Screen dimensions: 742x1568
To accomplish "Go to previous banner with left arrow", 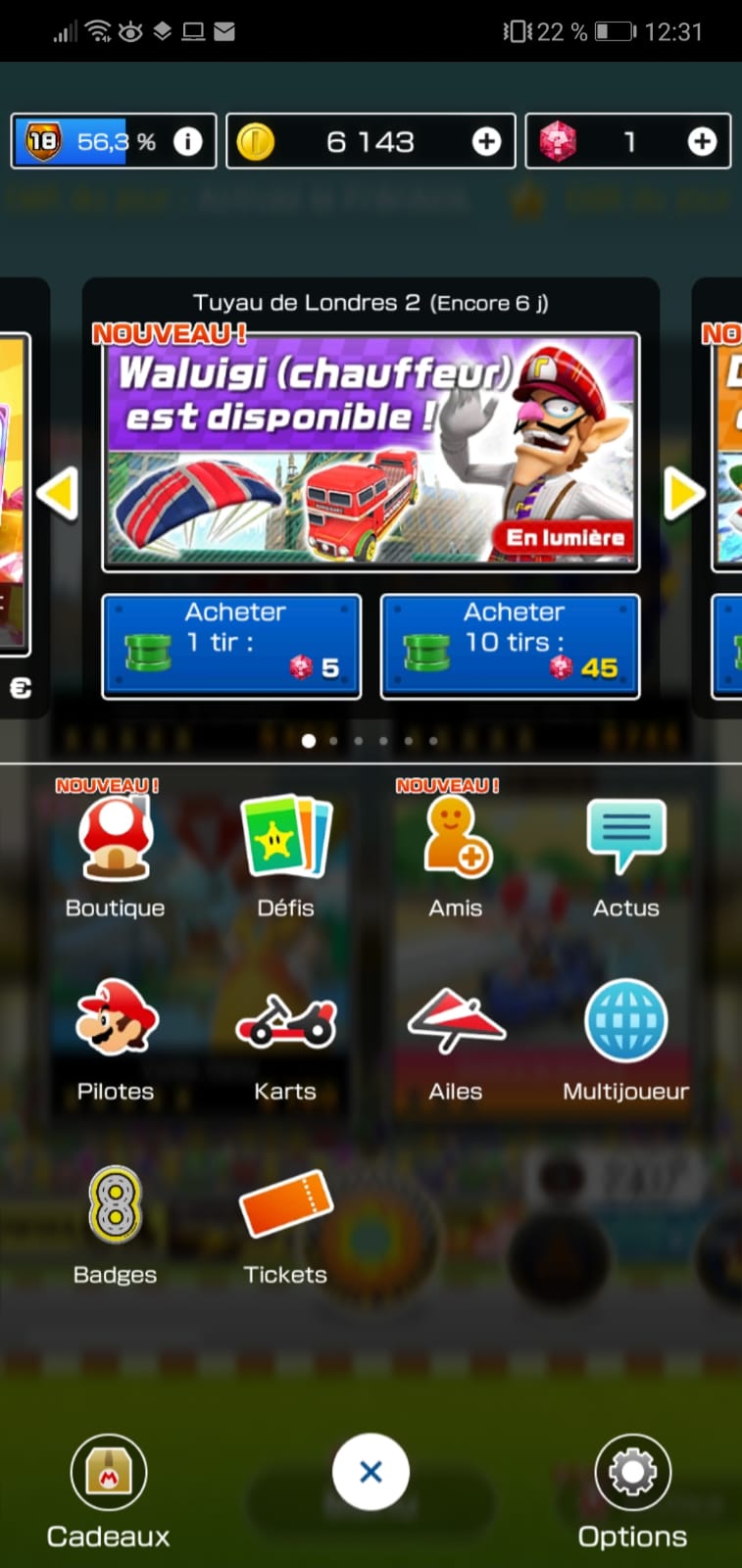I will (58, 493).
